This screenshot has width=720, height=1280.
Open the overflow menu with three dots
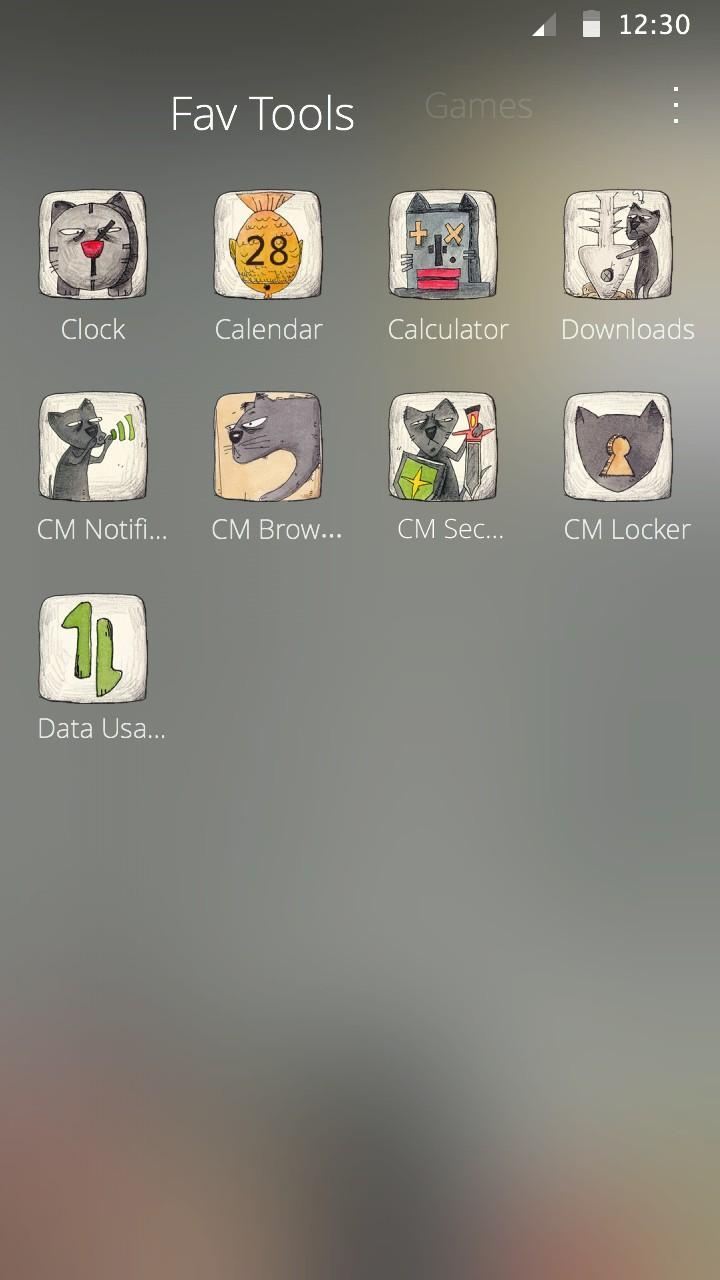click(x=674, y=106)
